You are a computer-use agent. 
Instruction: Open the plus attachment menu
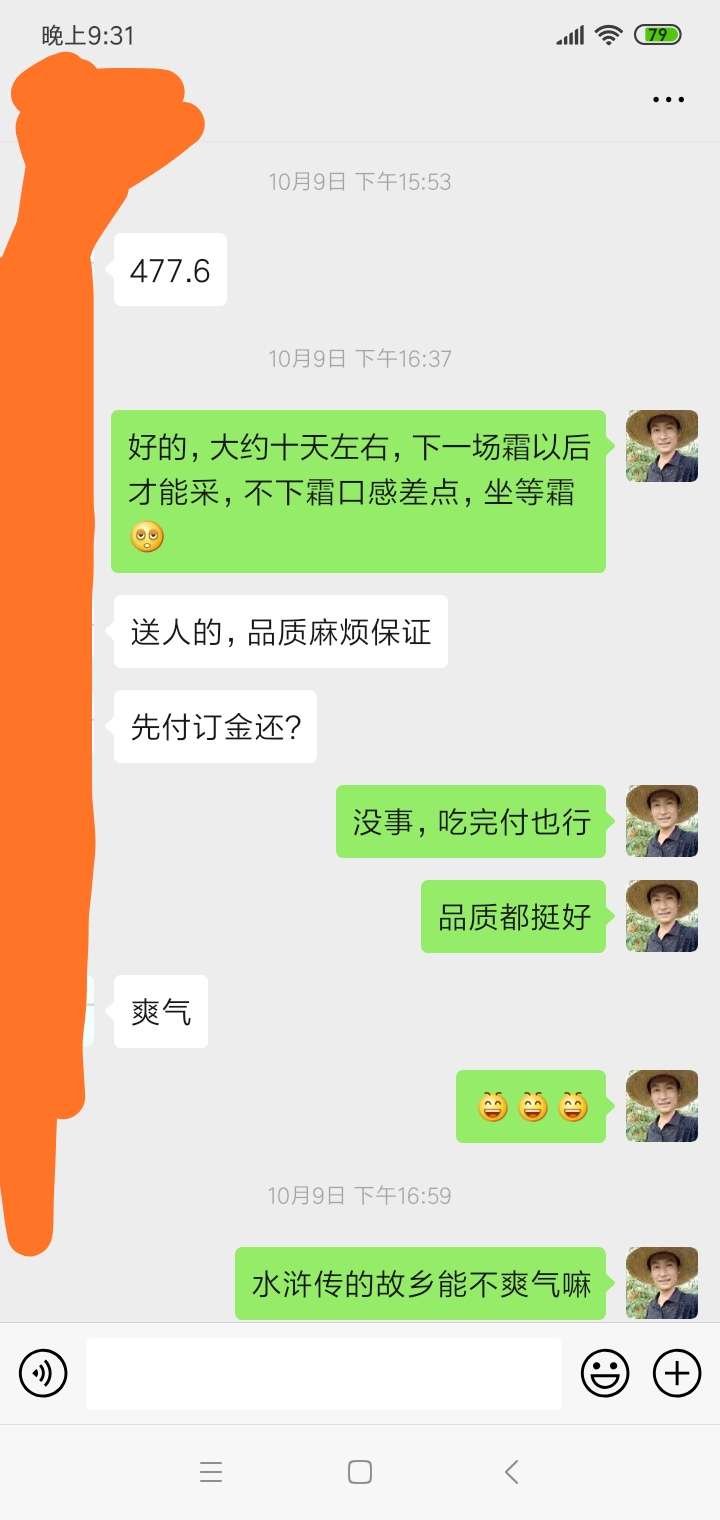(677, 1373)
